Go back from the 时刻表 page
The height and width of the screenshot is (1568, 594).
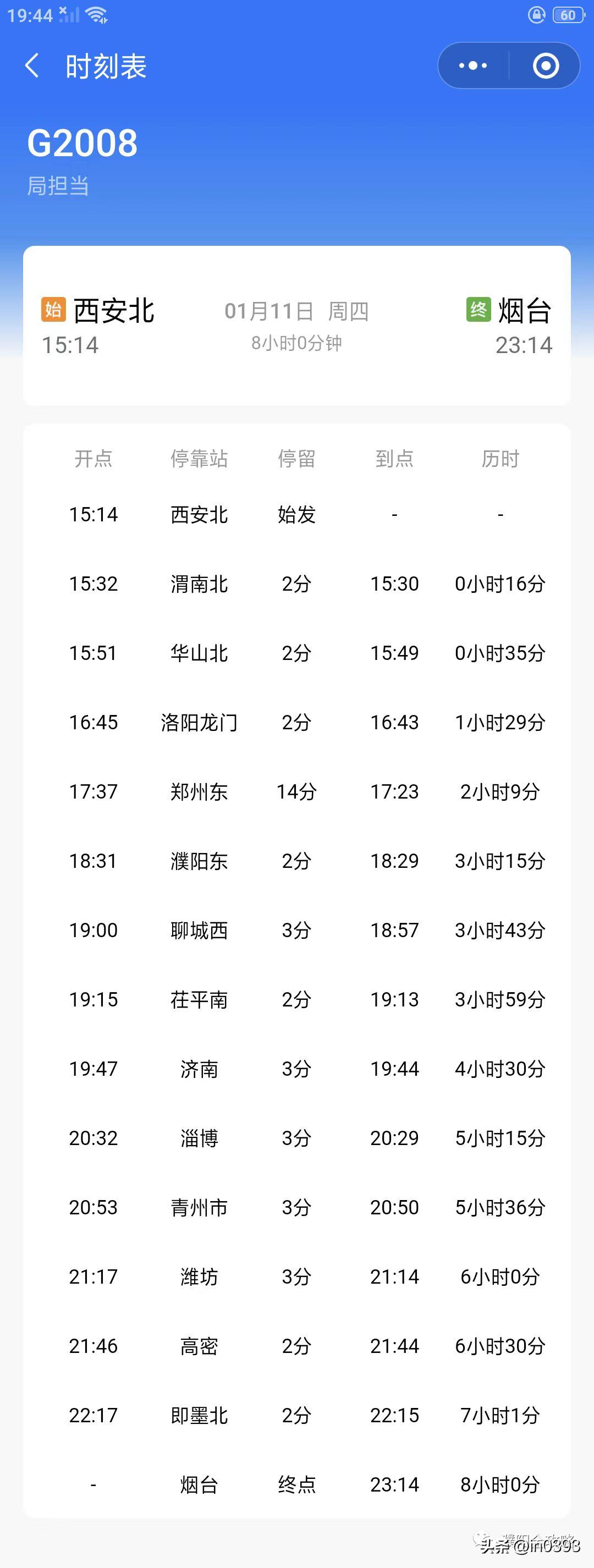click(32, 66)
